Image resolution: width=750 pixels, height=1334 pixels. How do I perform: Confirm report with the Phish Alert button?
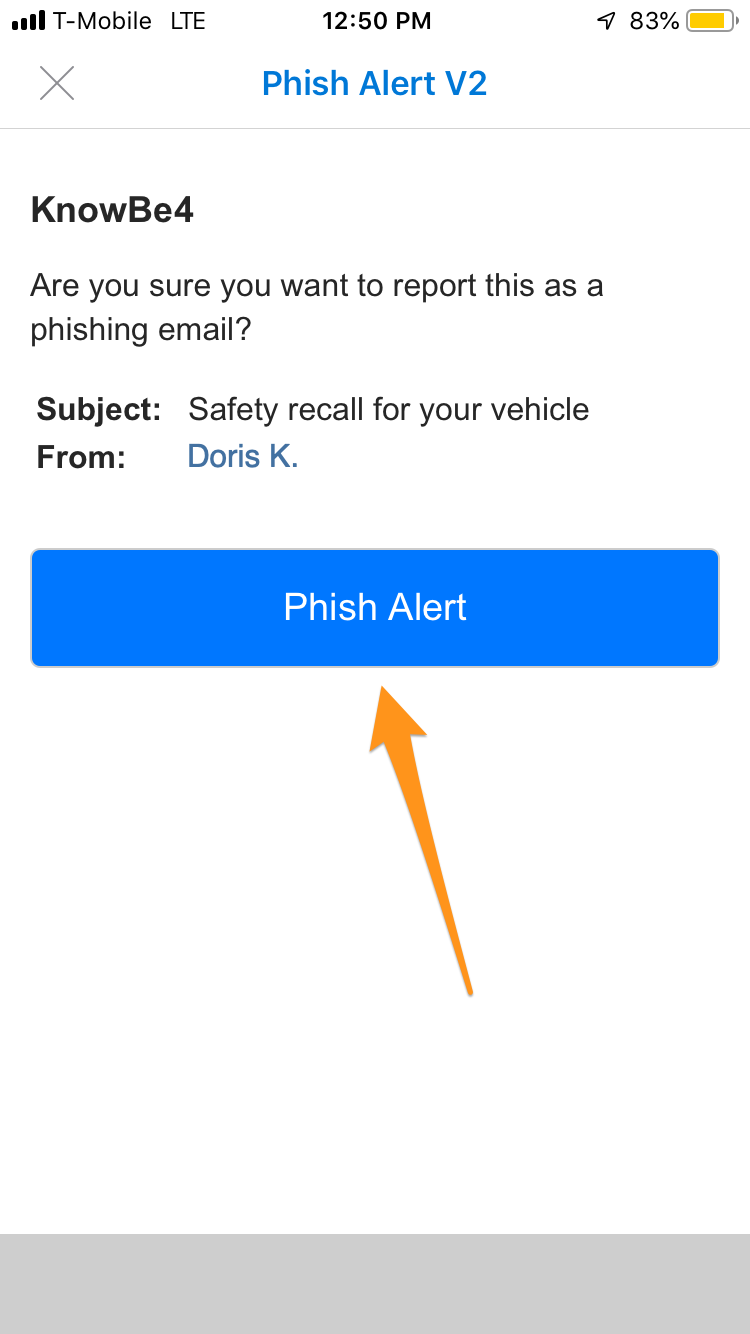click(375, 607)
